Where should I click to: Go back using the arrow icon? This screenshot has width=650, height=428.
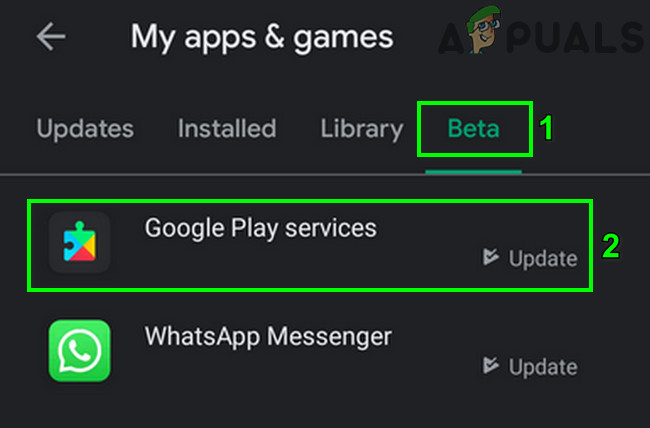(x=50, y=38)
